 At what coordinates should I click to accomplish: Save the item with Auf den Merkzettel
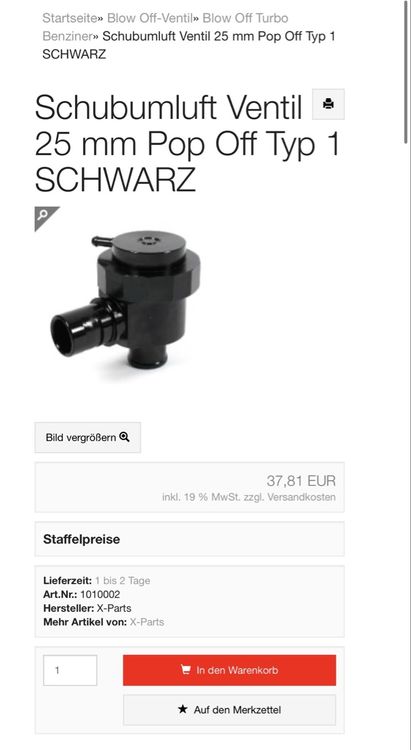pyautogui.click(x=229, y=710)
